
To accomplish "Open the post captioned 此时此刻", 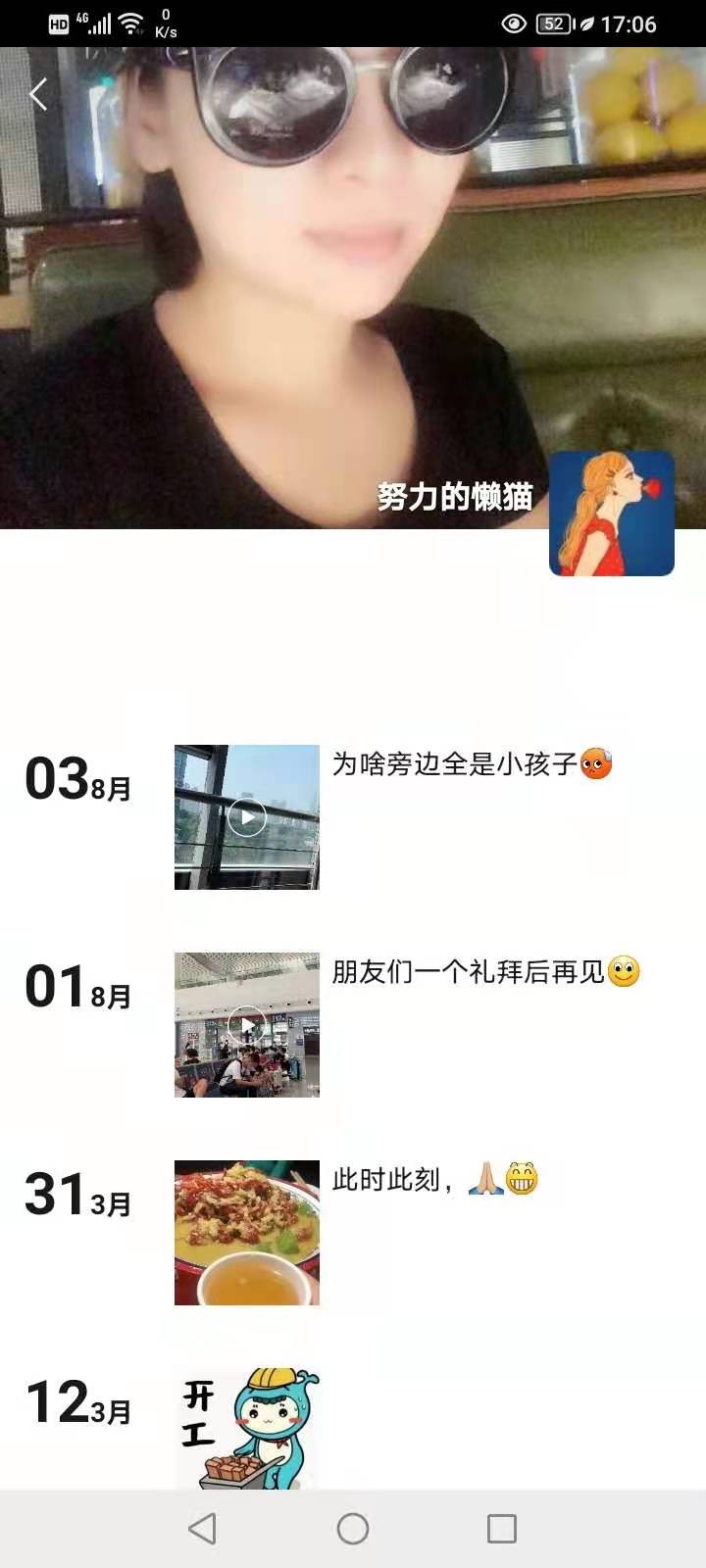I will coord(392,1180).
